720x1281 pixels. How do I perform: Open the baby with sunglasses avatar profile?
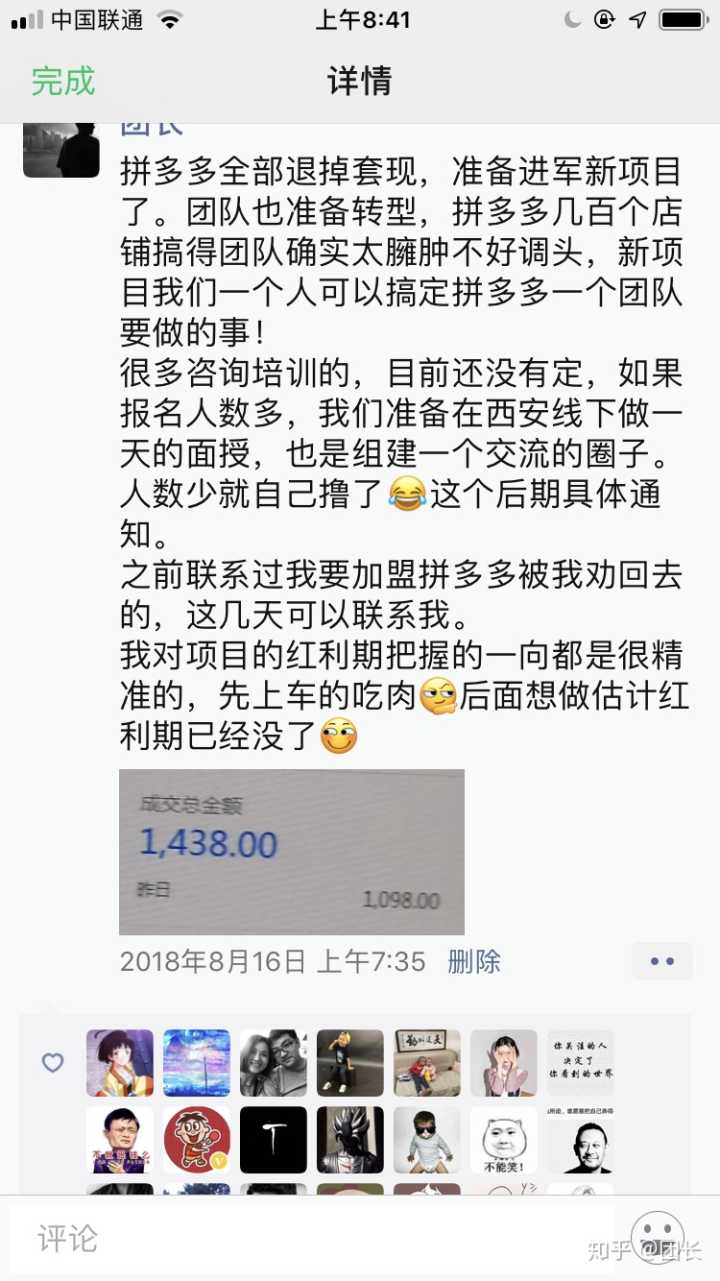point(427,1140)
